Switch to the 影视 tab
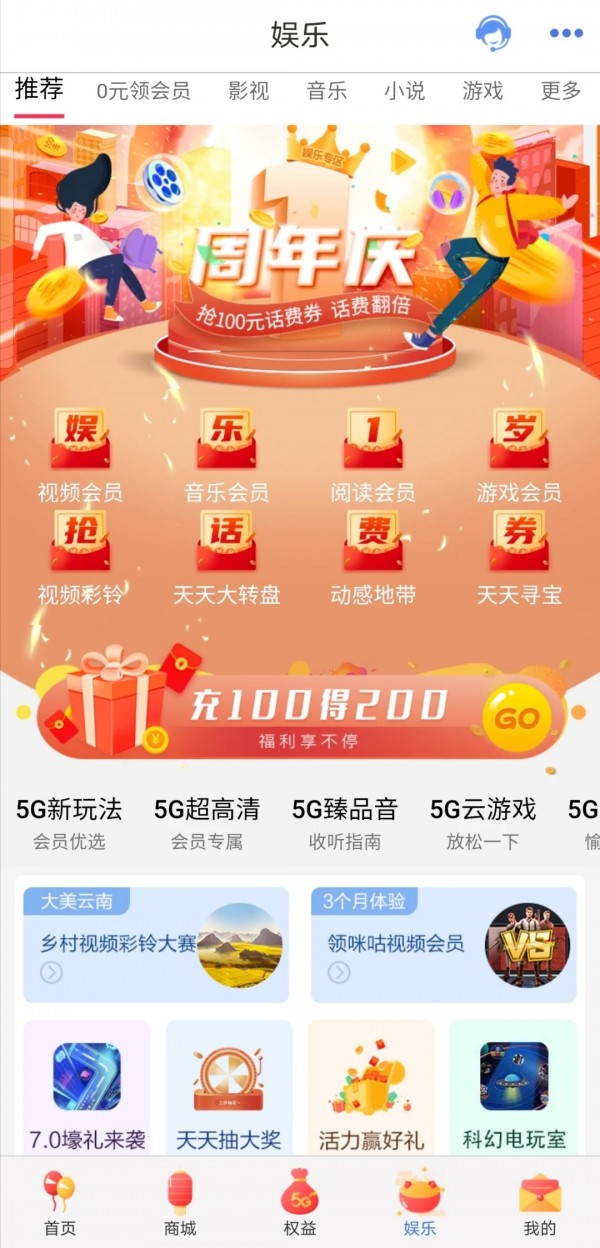600x1248 pixels. click(249, 91)
